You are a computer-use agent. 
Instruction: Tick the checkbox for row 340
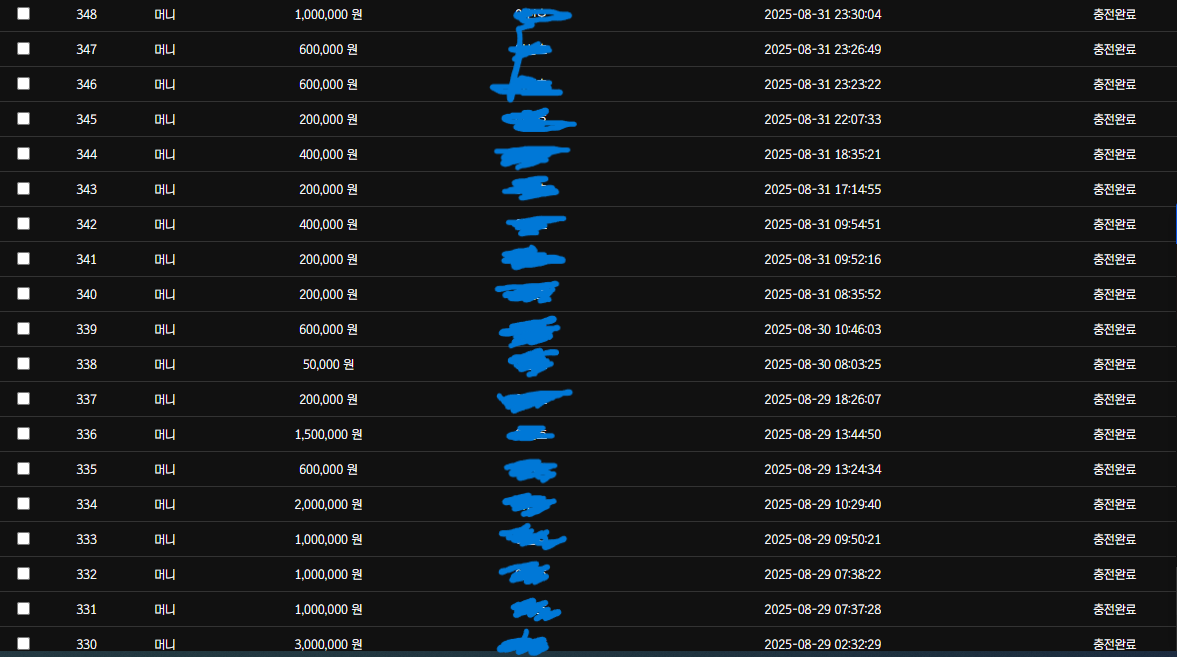(24, 294)
